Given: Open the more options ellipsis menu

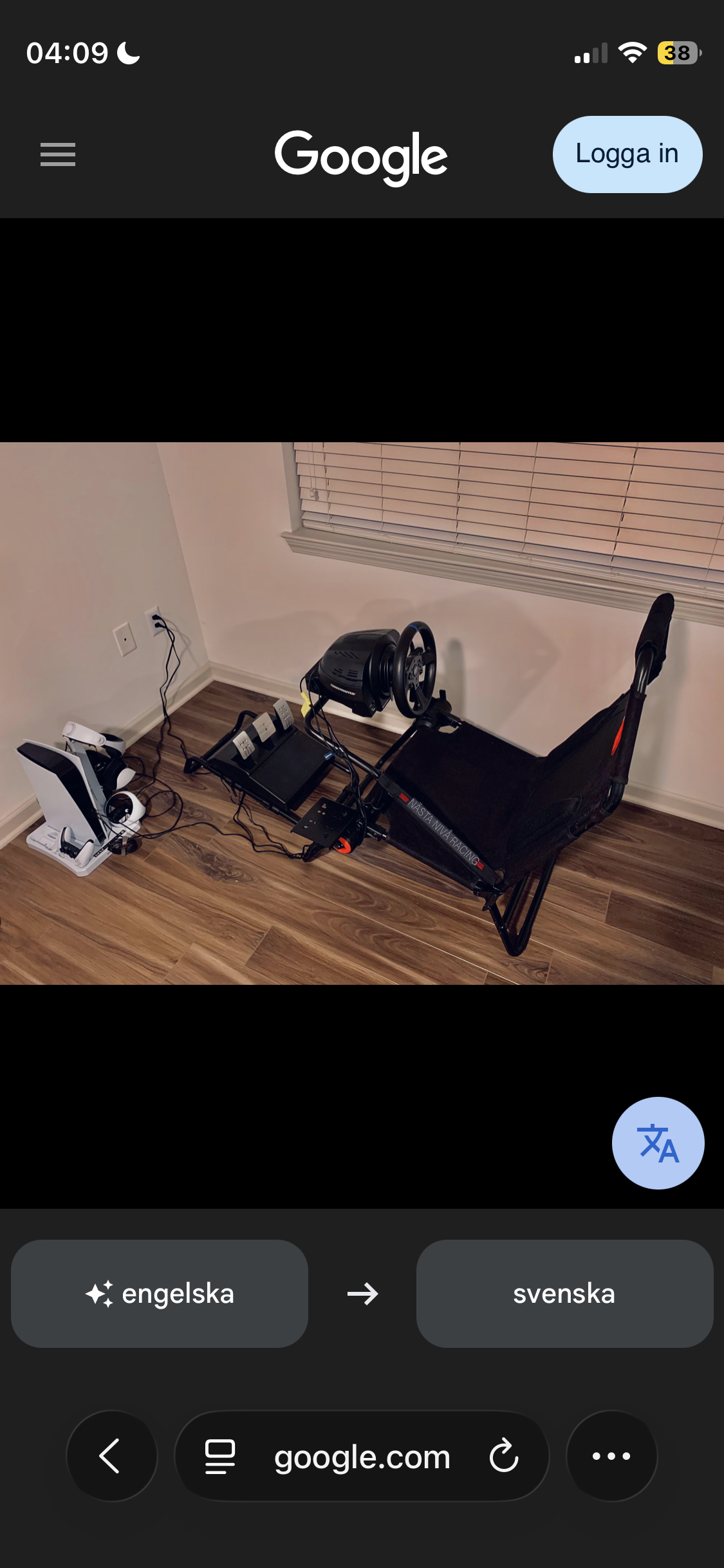Looking at the screenshot, I should [x=611, y=1455].
